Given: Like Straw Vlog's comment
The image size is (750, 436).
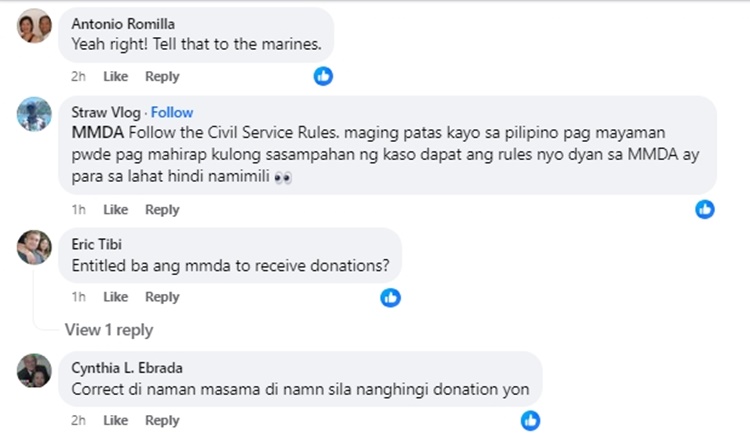Looking at the screenshot, I should pos(116,210).
